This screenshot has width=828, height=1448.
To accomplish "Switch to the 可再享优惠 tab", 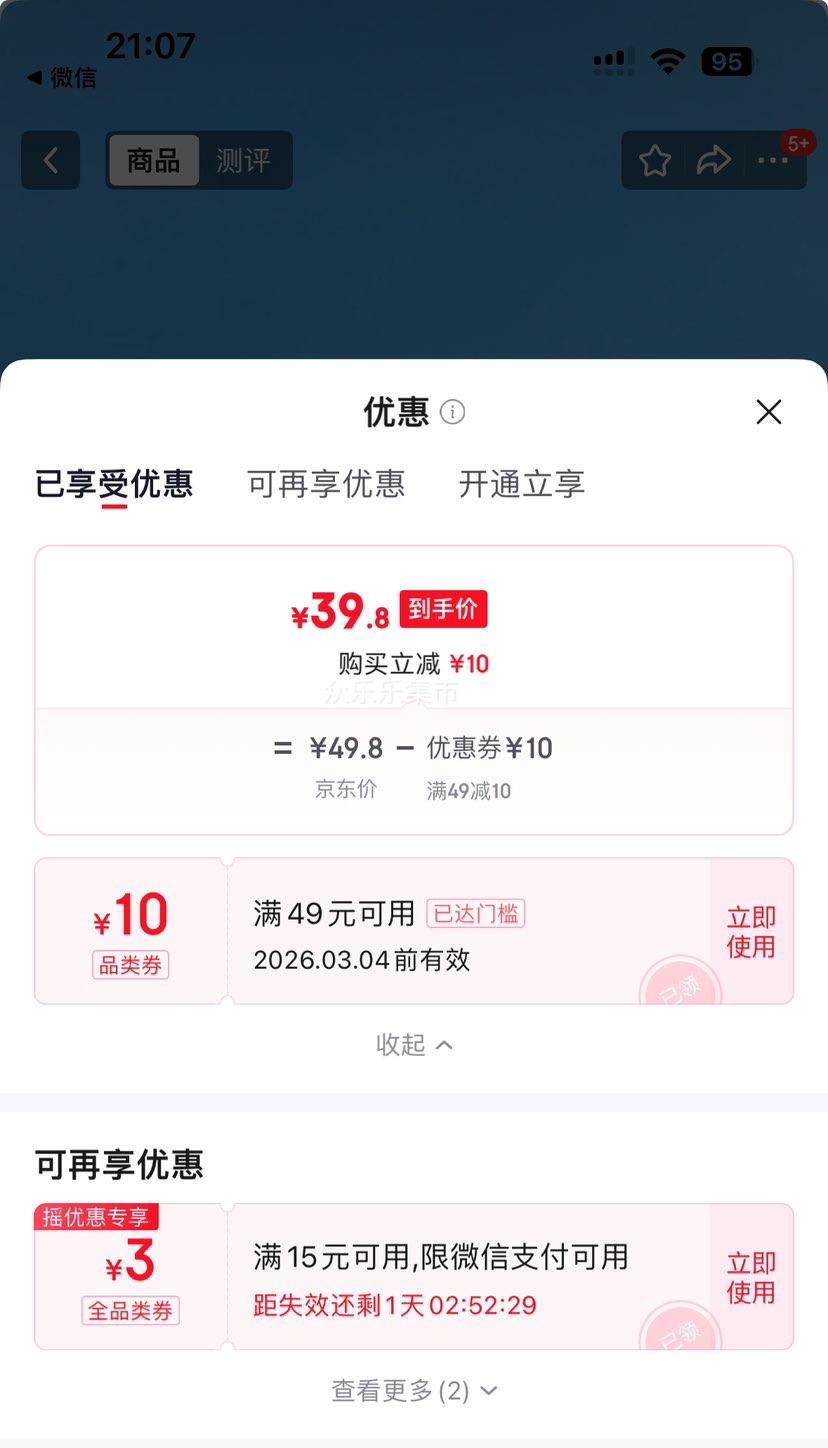I will coord(326,484).
